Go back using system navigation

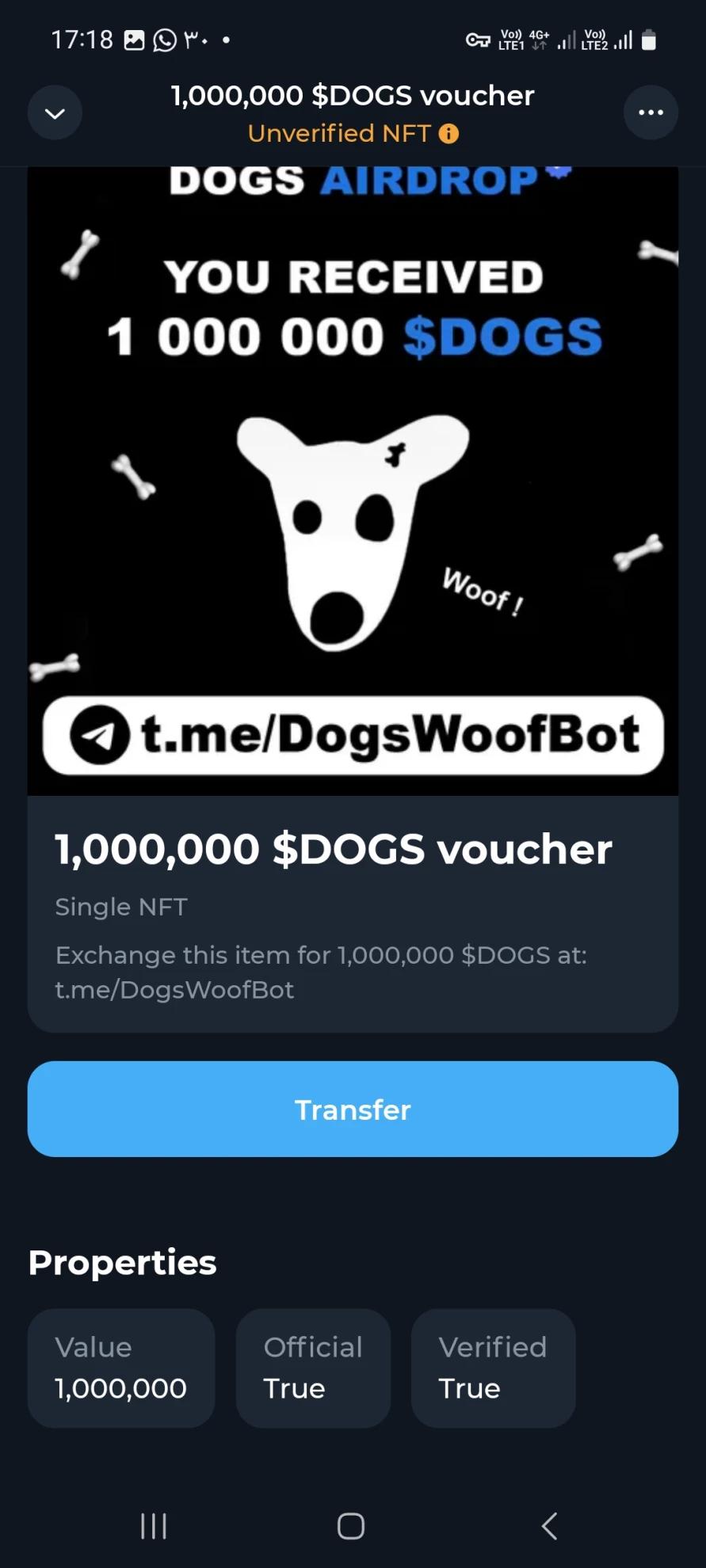coord(549,1525)
